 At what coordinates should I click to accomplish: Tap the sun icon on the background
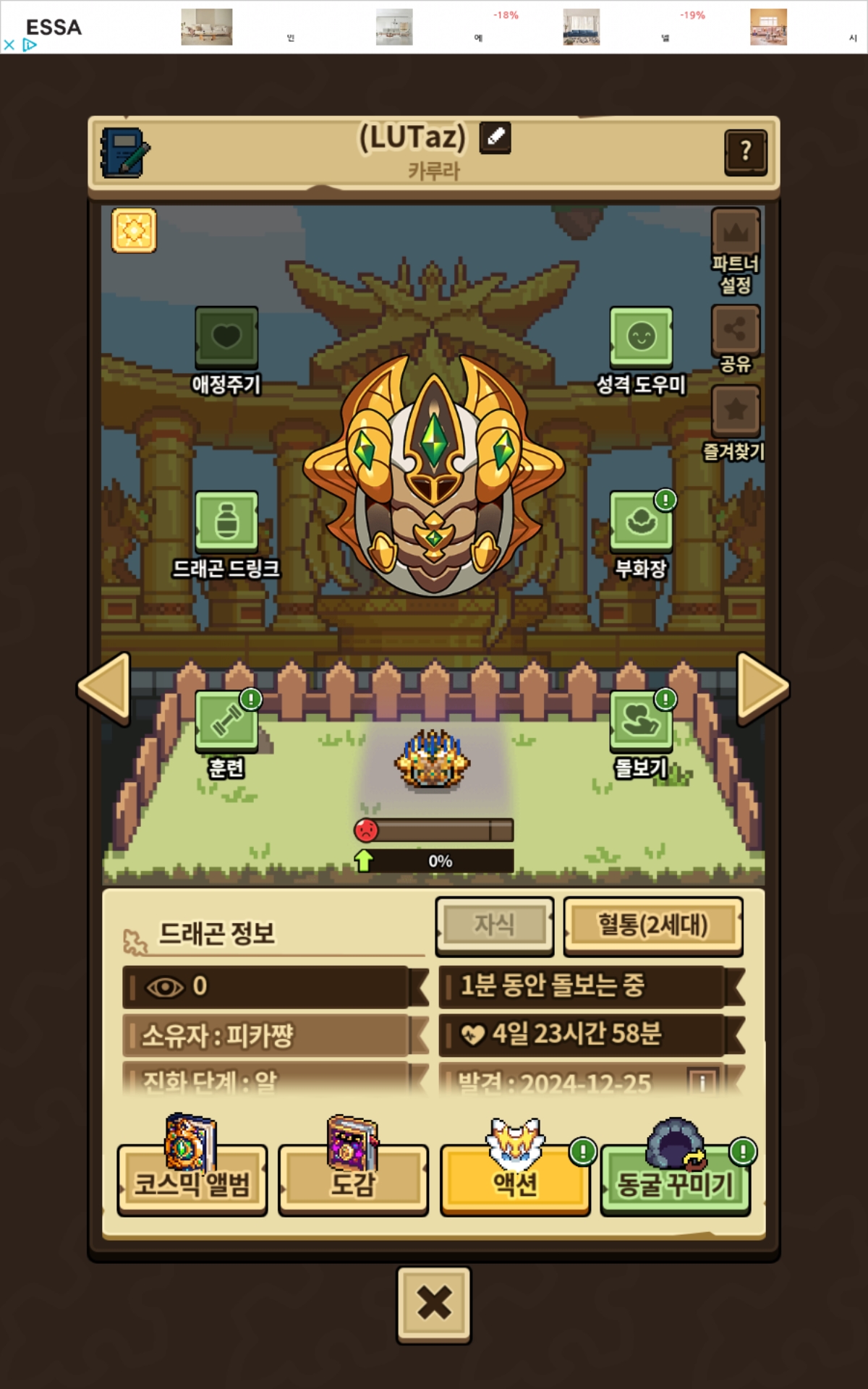pyautogui.click(x=134, y=231)
